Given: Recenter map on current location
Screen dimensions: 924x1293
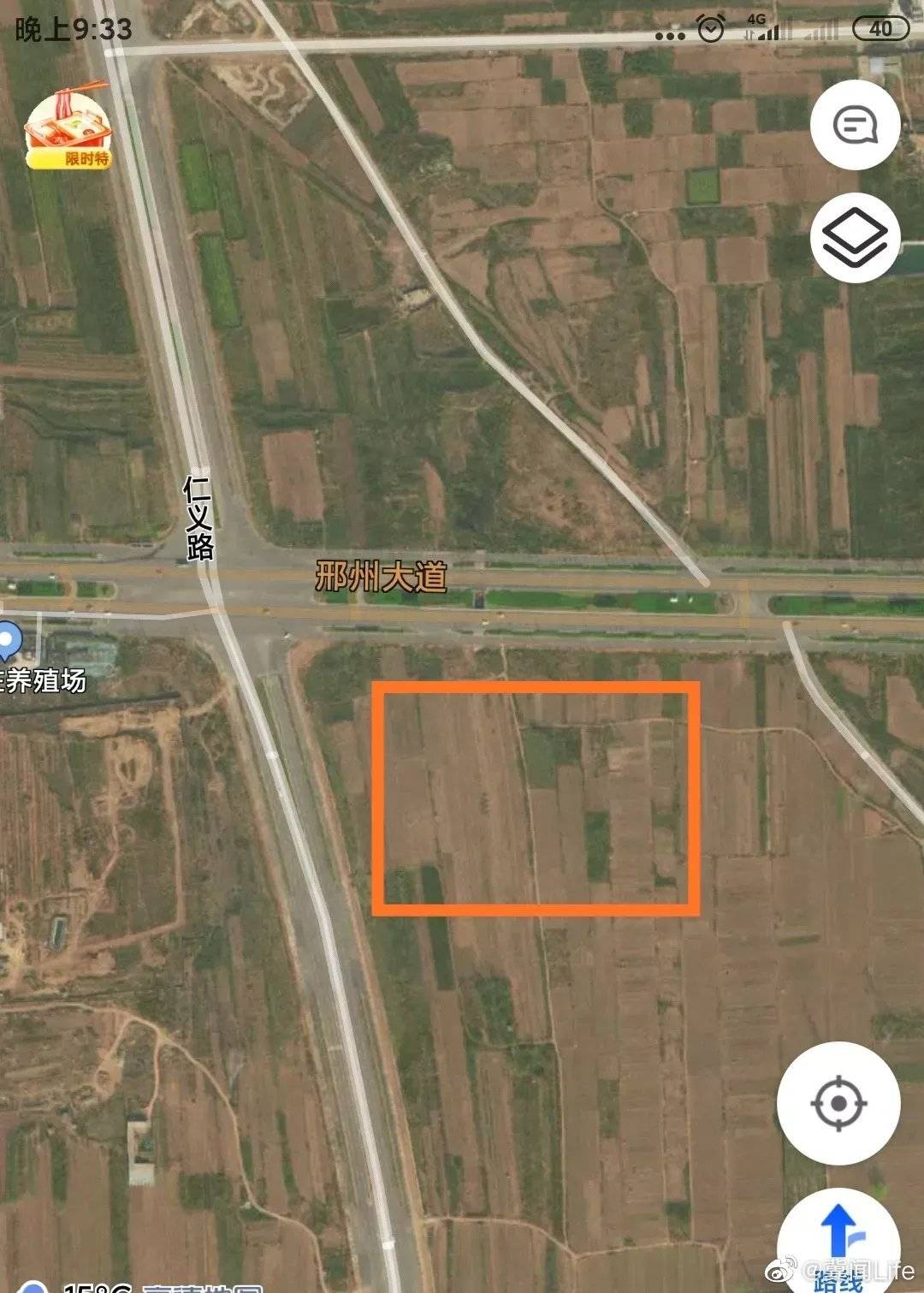Looking at the screenshot, I should (x=838, y=1103).
